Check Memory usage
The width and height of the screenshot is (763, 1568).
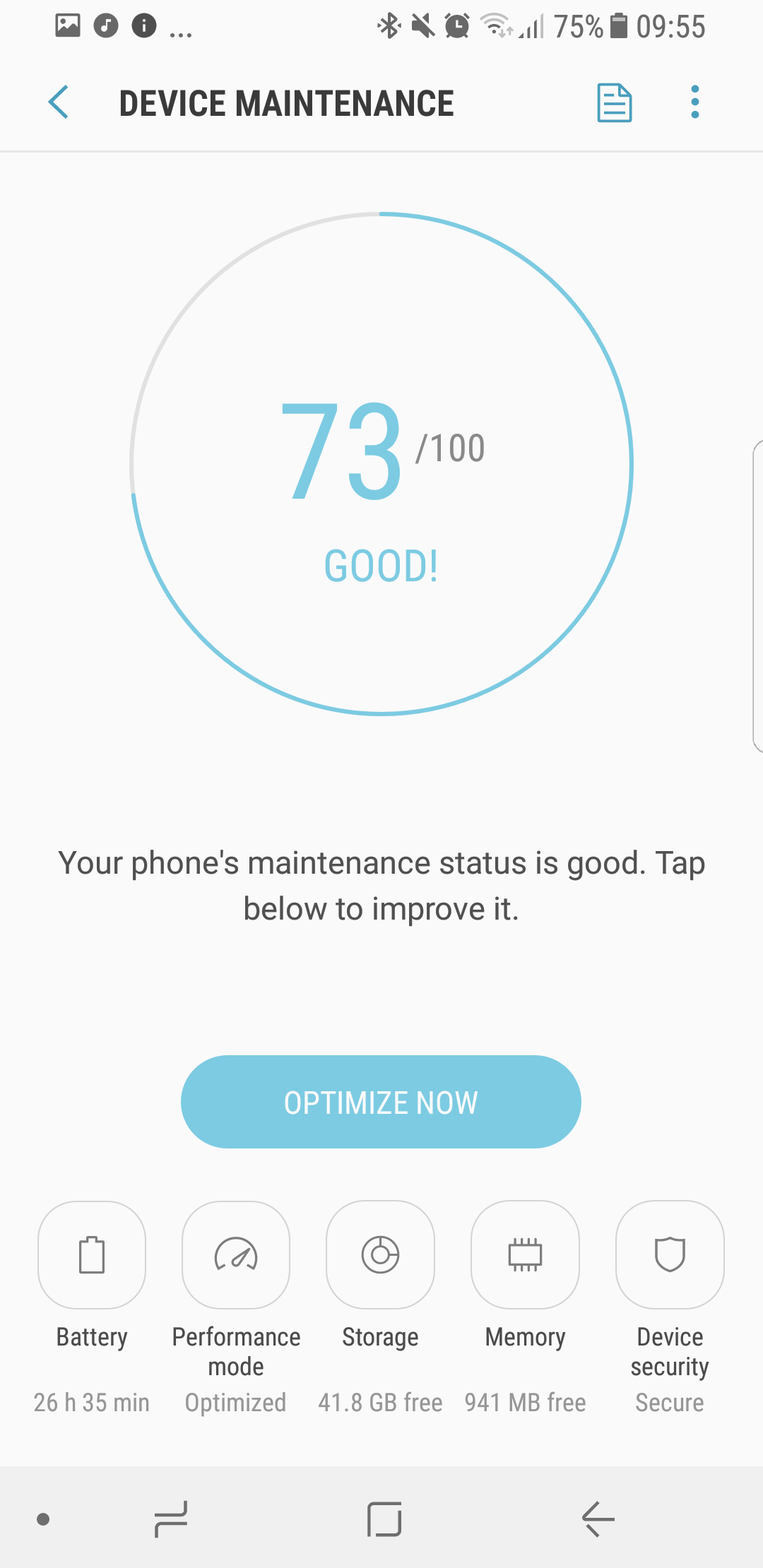[x=525, y=1255]
